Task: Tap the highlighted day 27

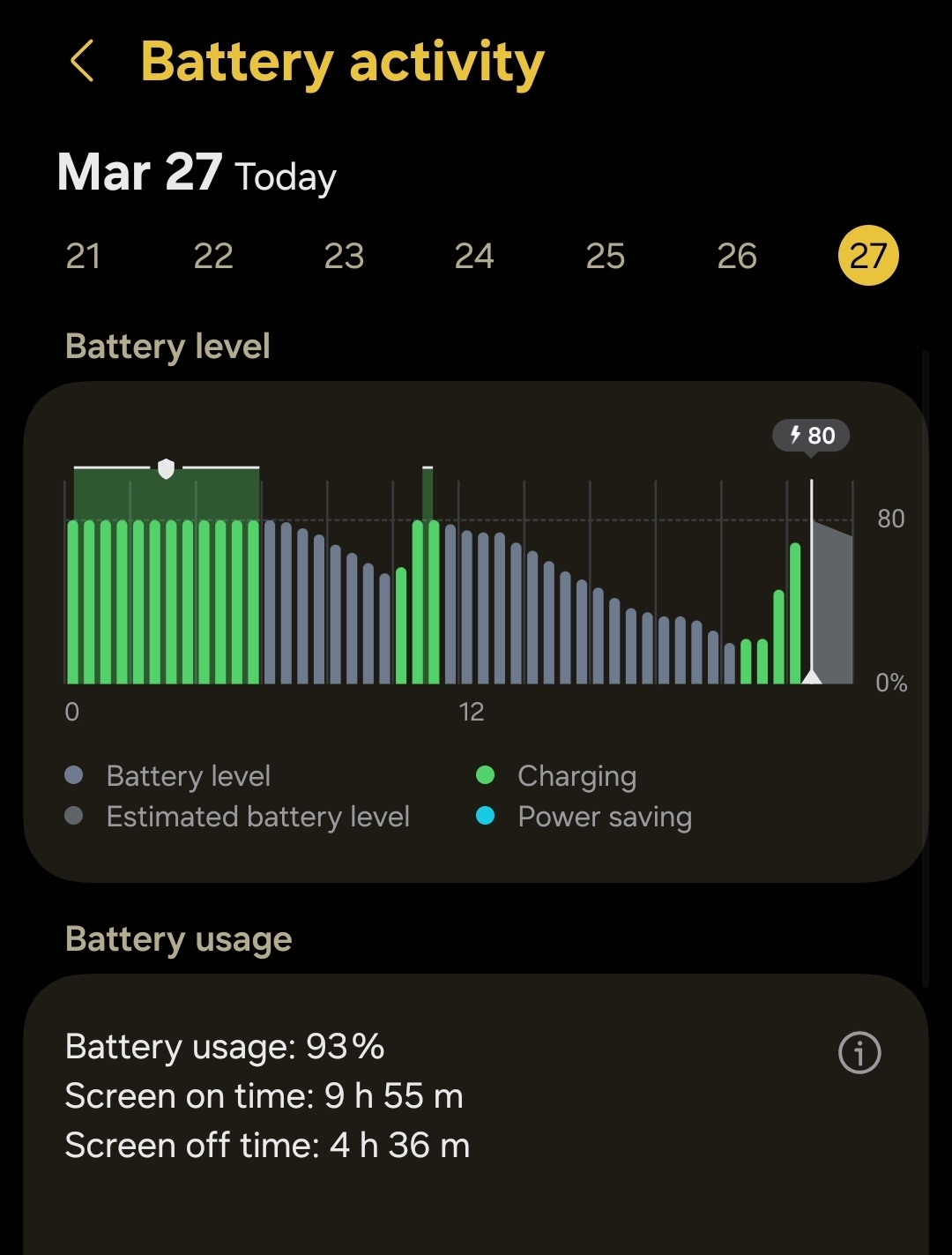Action: (x=867, y=257)
